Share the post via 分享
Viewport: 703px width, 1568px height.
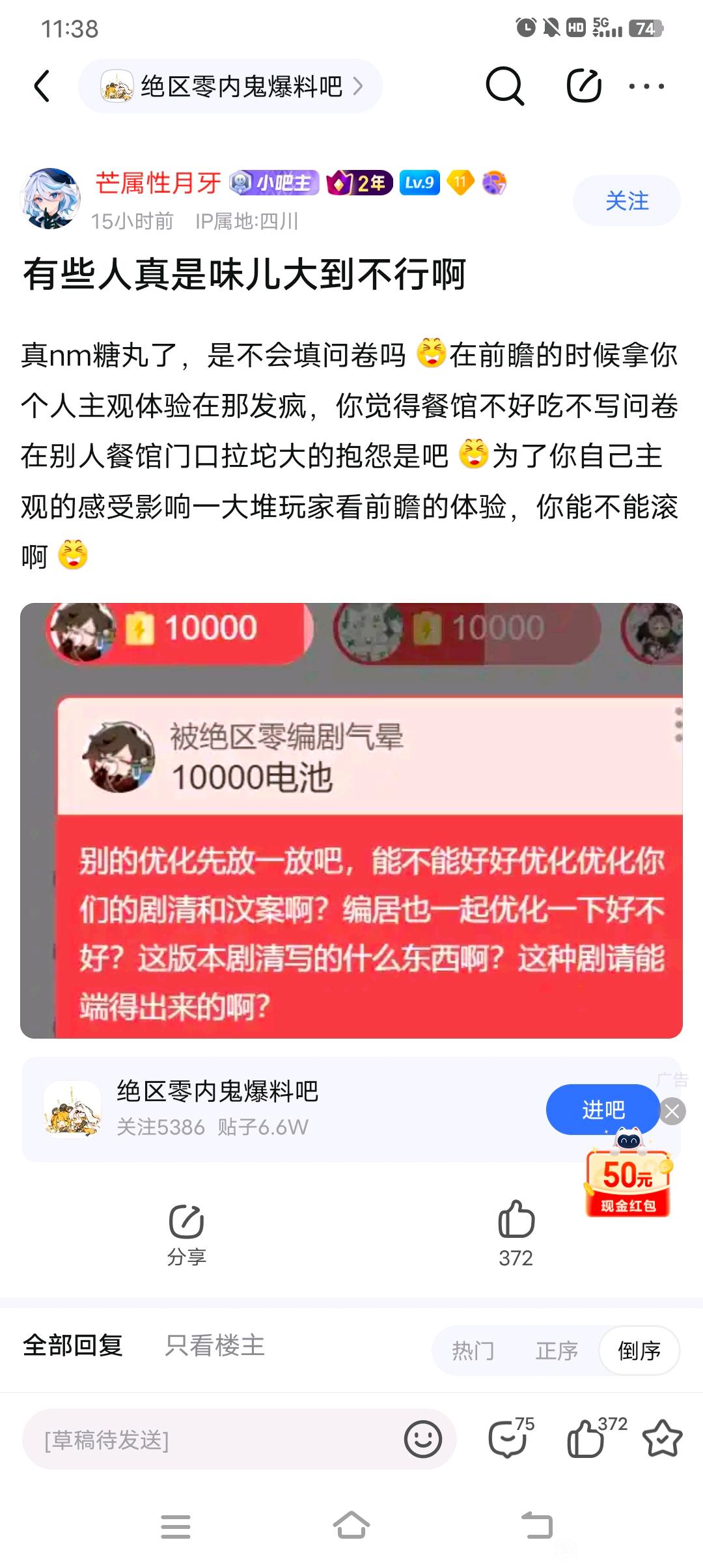tap(187, 1234)
